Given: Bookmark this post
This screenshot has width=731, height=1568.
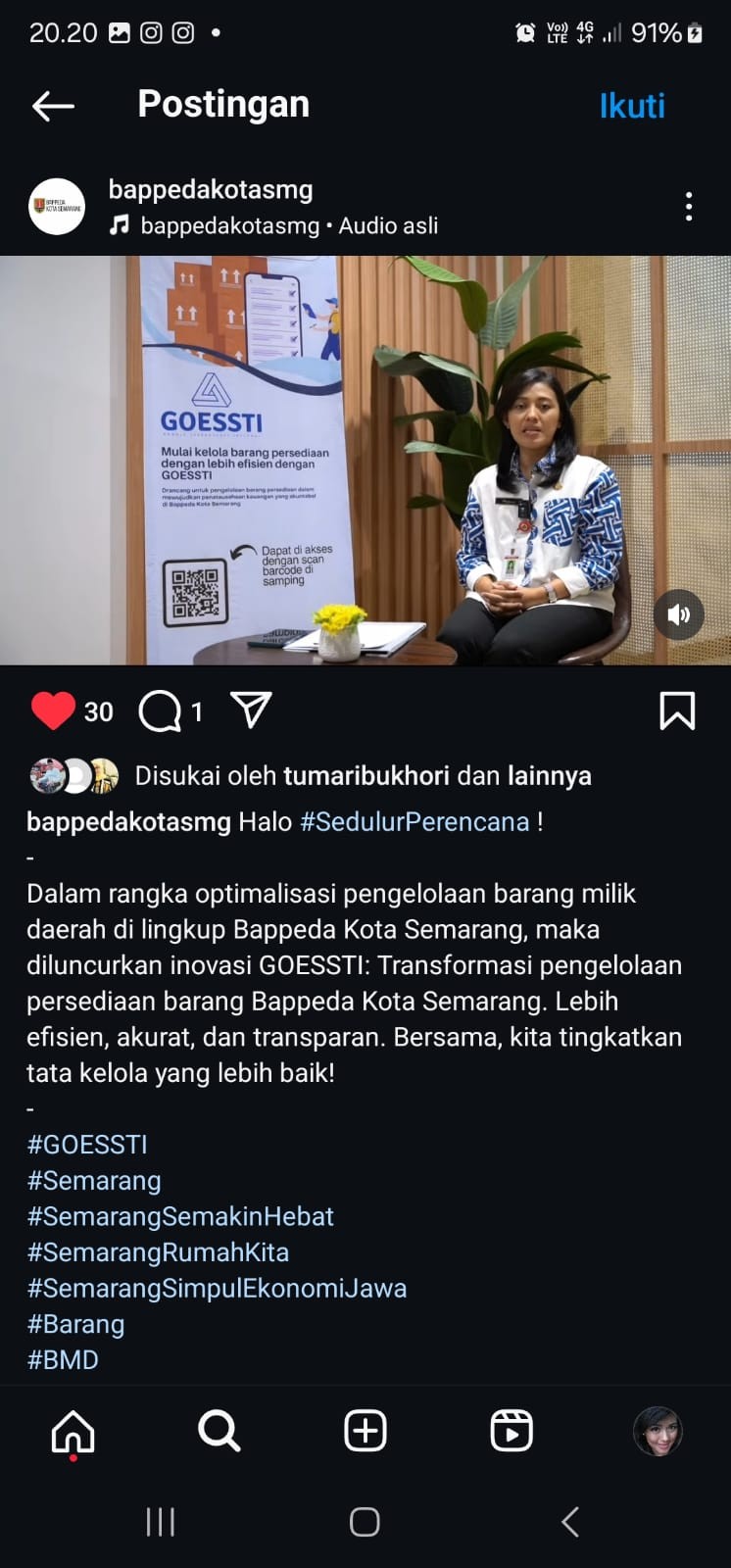Looking at the screenshot, I should [677, 710].
